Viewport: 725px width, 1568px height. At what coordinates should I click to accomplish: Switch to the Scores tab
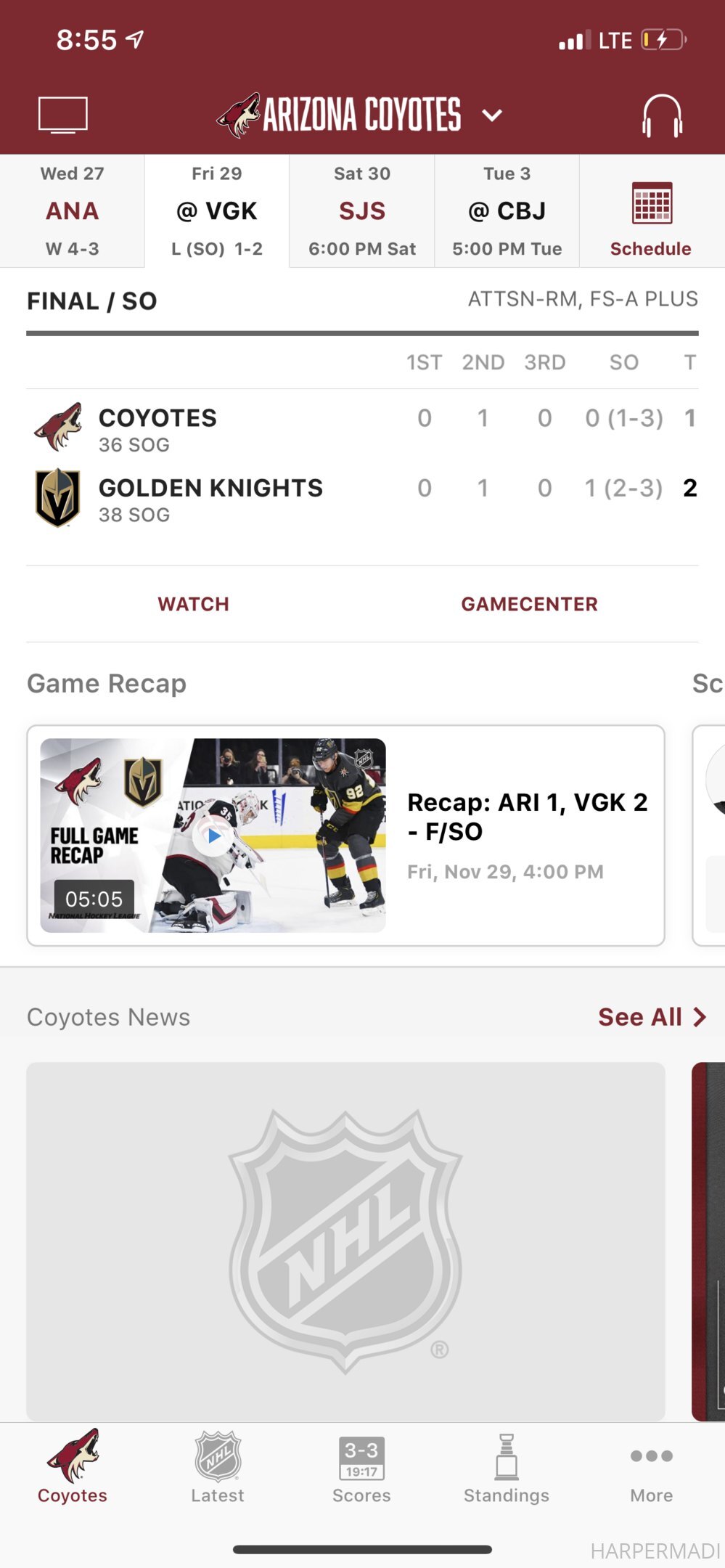[361, 1467]
